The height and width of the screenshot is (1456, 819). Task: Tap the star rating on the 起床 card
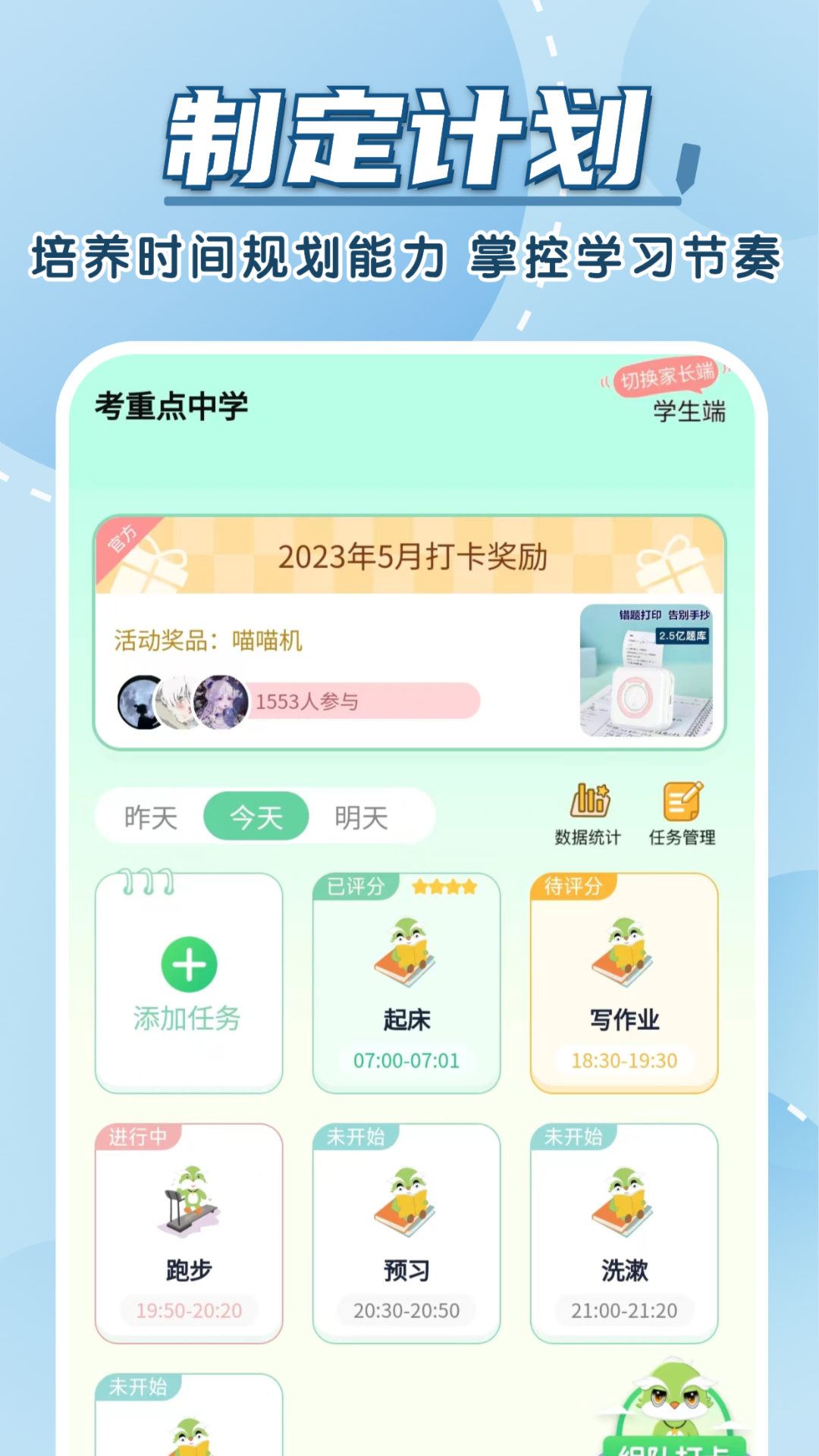click(444, 885)
